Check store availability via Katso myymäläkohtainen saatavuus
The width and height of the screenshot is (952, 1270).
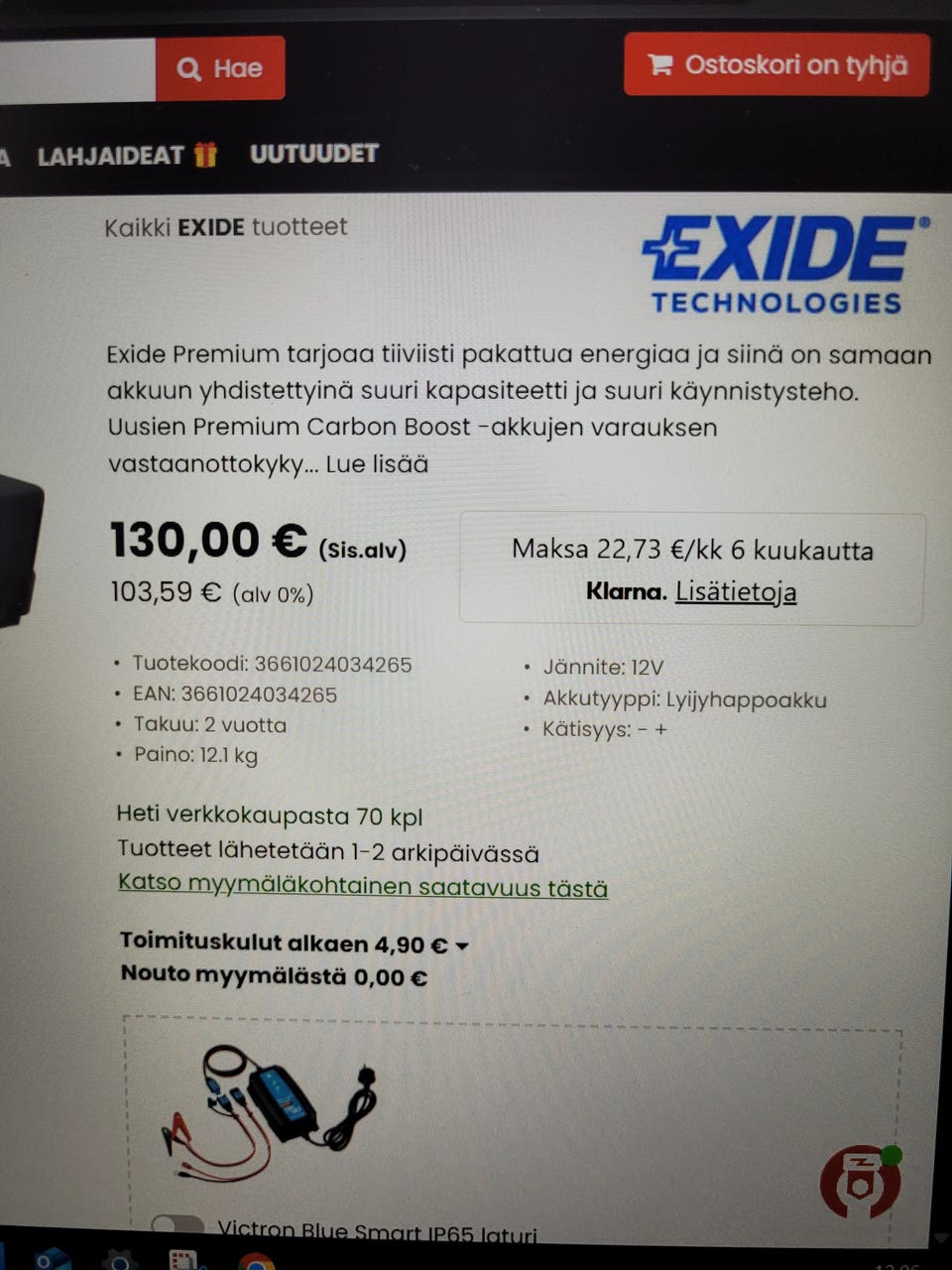tap(362, 886)
